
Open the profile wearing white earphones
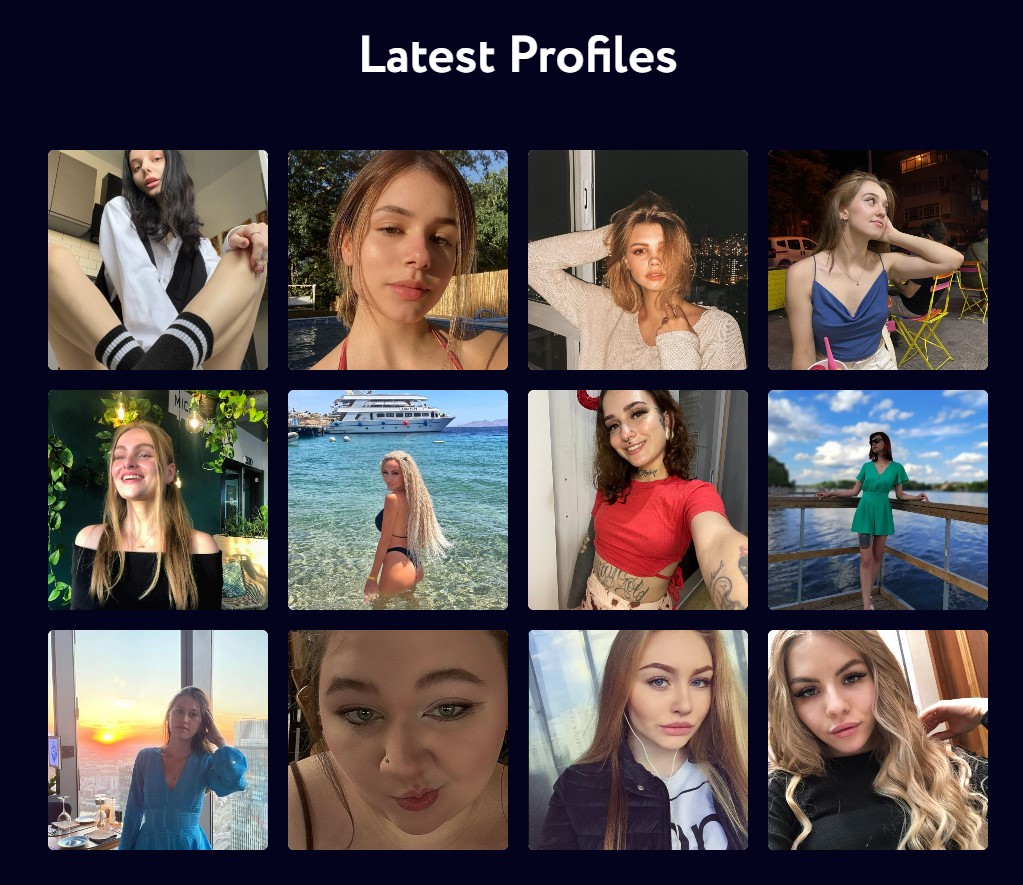tap(638, 740)
